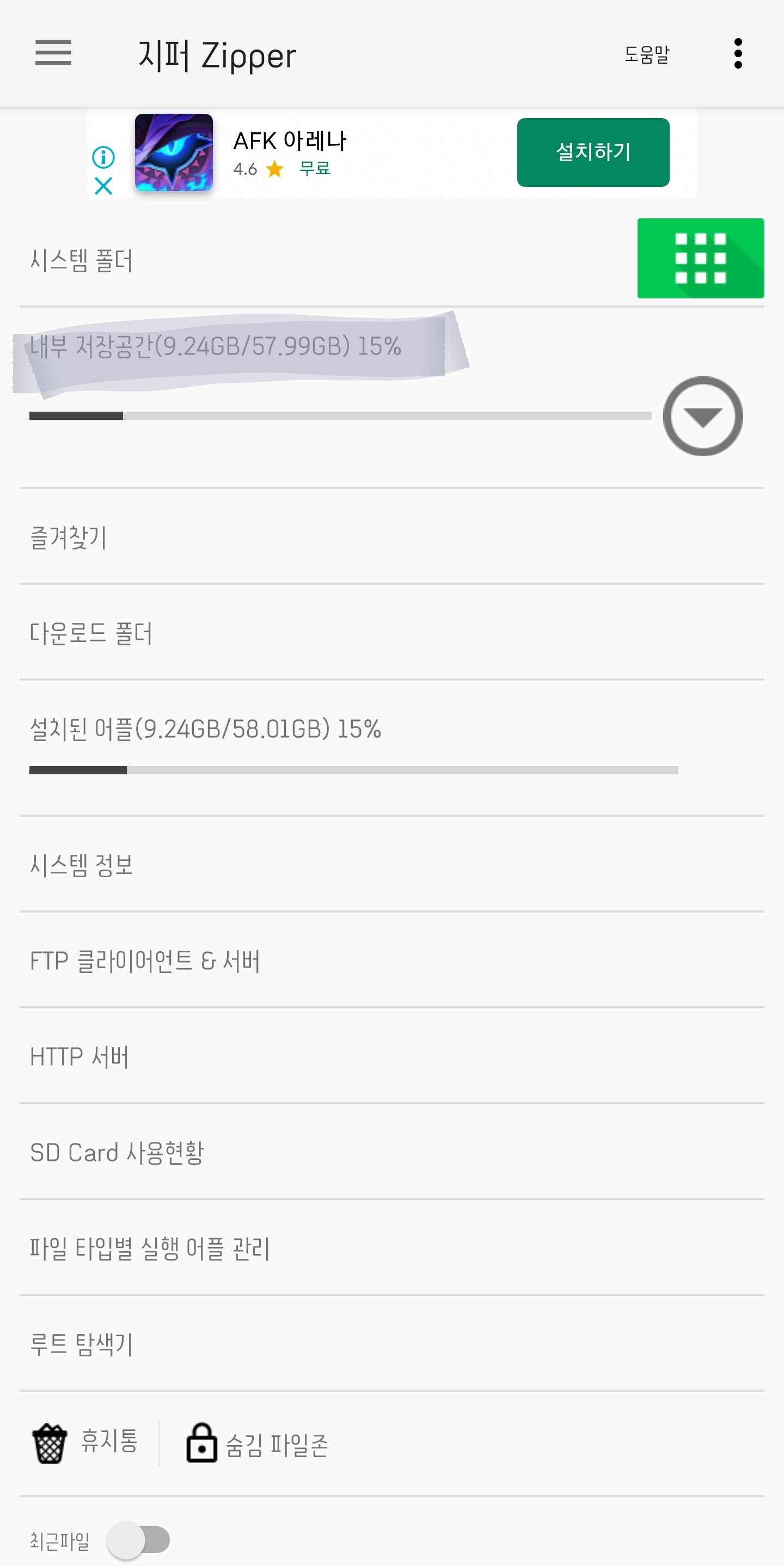View SD Card 사용현황
The height and width of the screenshot is (1566, 784).
[117, 1153]
